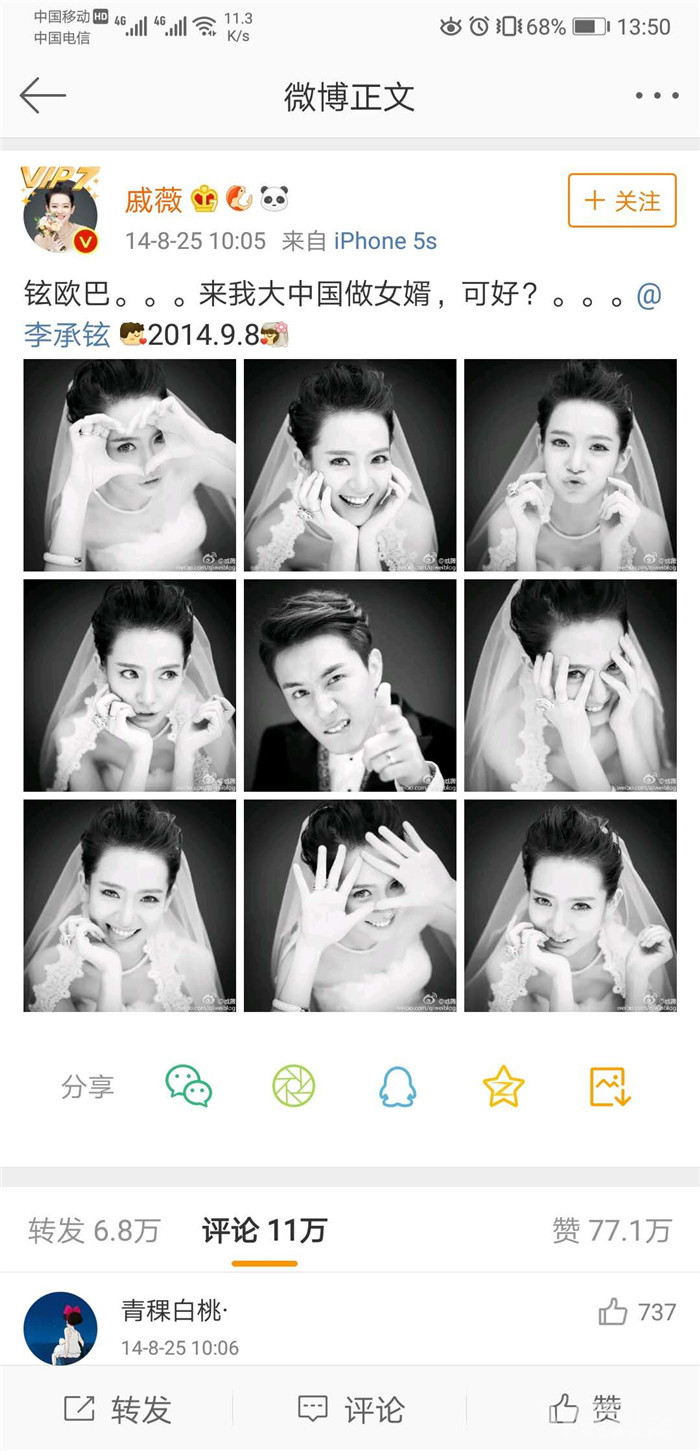The width and height of the screenshot is (700, 1451).
Task: Show the 赞 77.1万 likes list
Action: 611,1230
